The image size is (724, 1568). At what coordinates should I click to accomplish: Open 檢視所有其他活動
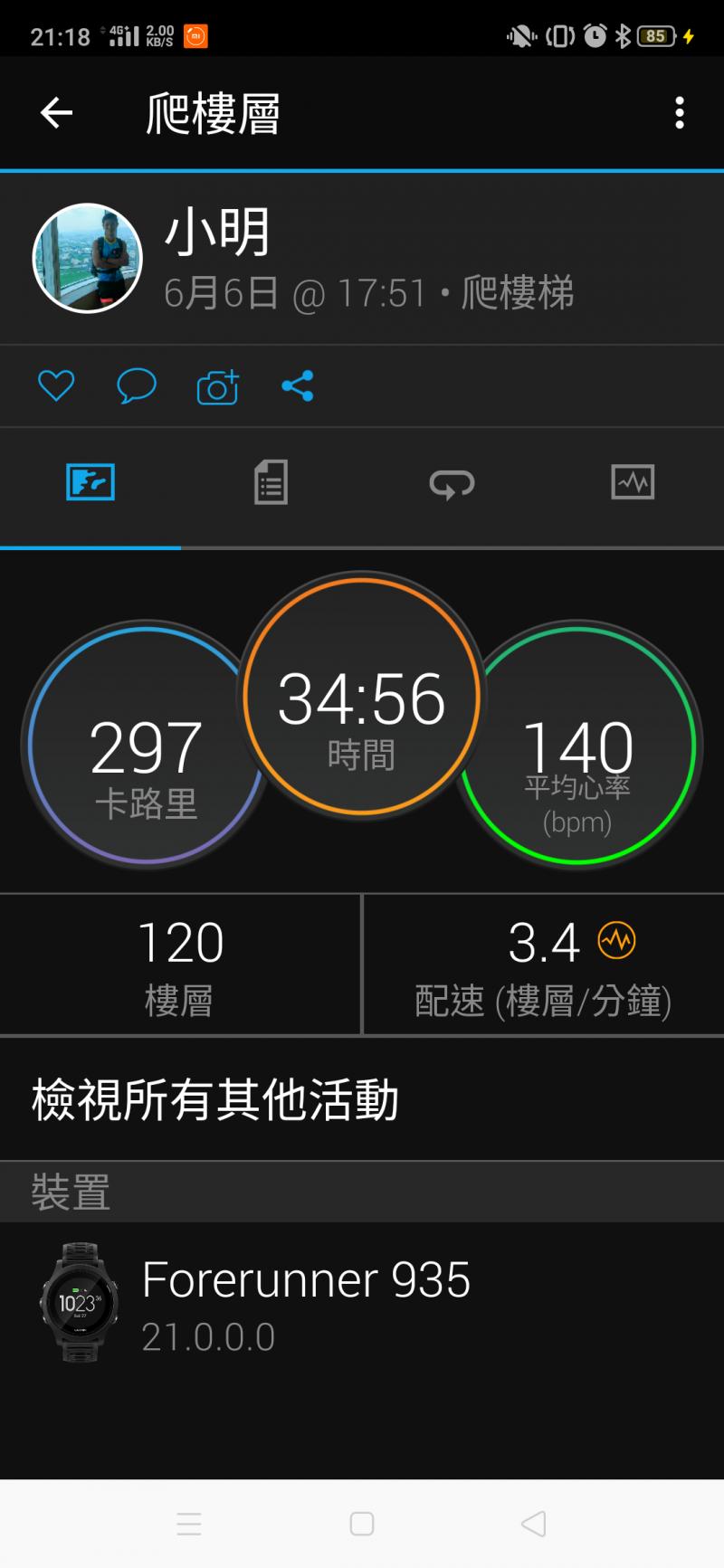[x=215, y=1100]
